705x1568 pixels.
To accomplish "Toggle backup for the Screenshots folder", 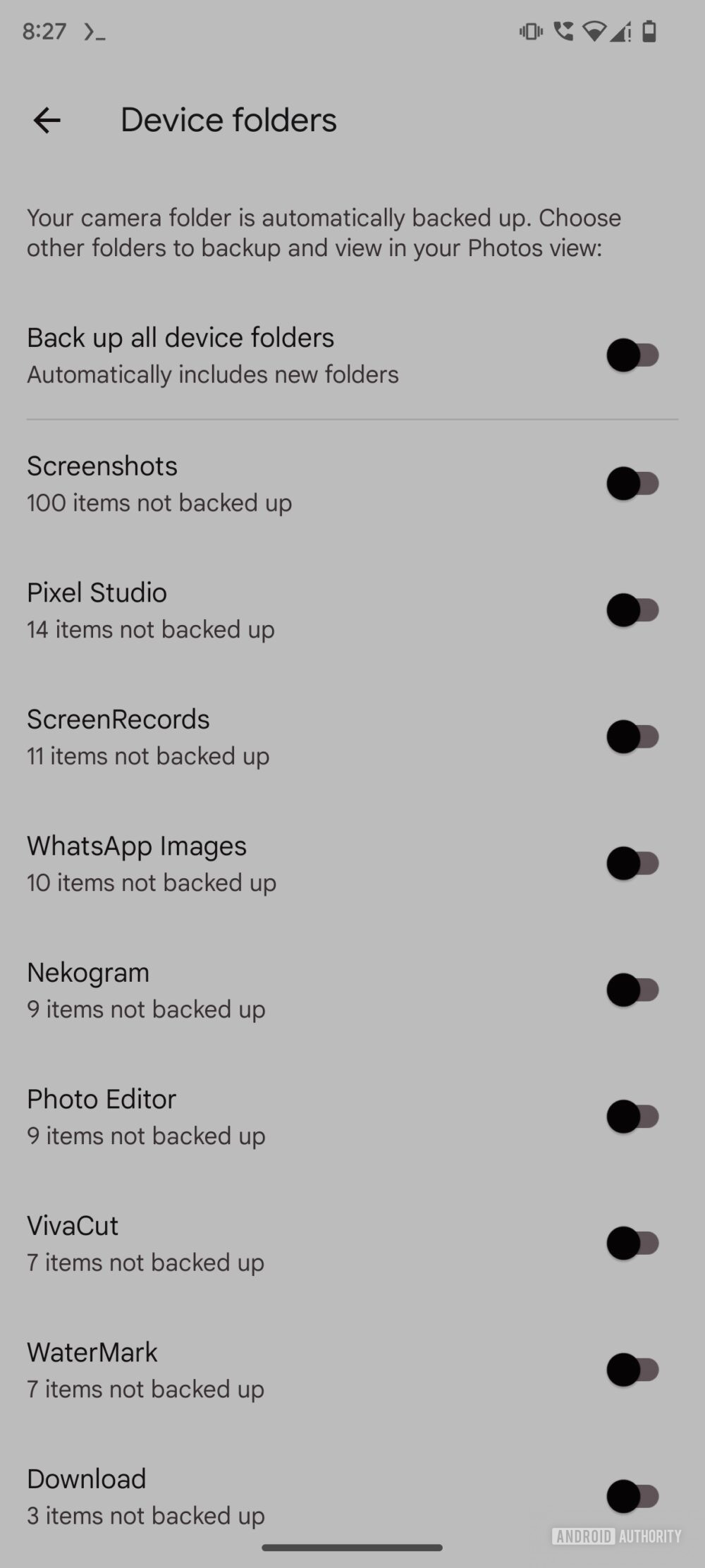I will [x=631, y=483].
